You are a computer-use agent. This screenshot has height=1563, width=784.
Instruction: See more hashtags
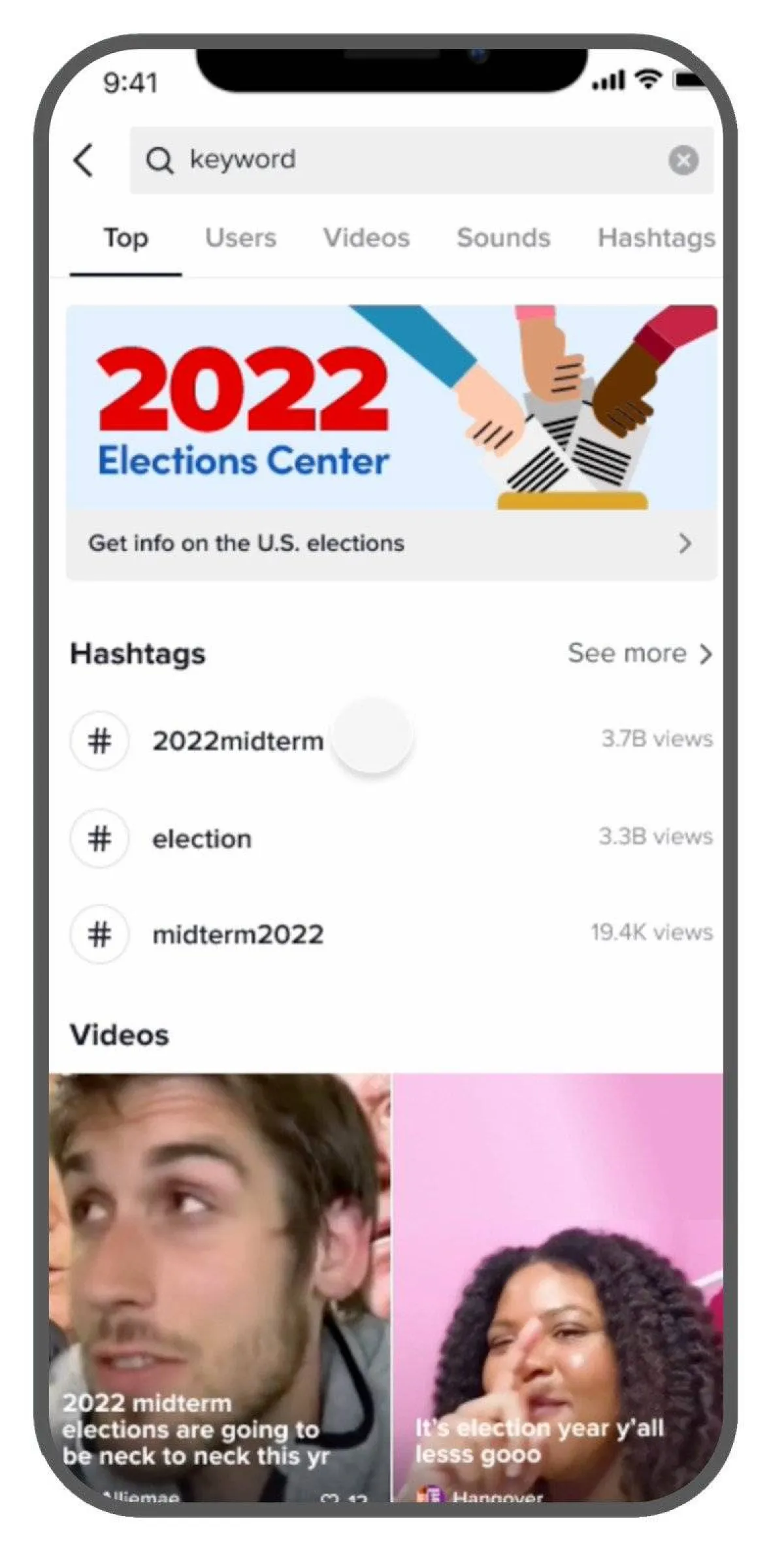point(639,653)
